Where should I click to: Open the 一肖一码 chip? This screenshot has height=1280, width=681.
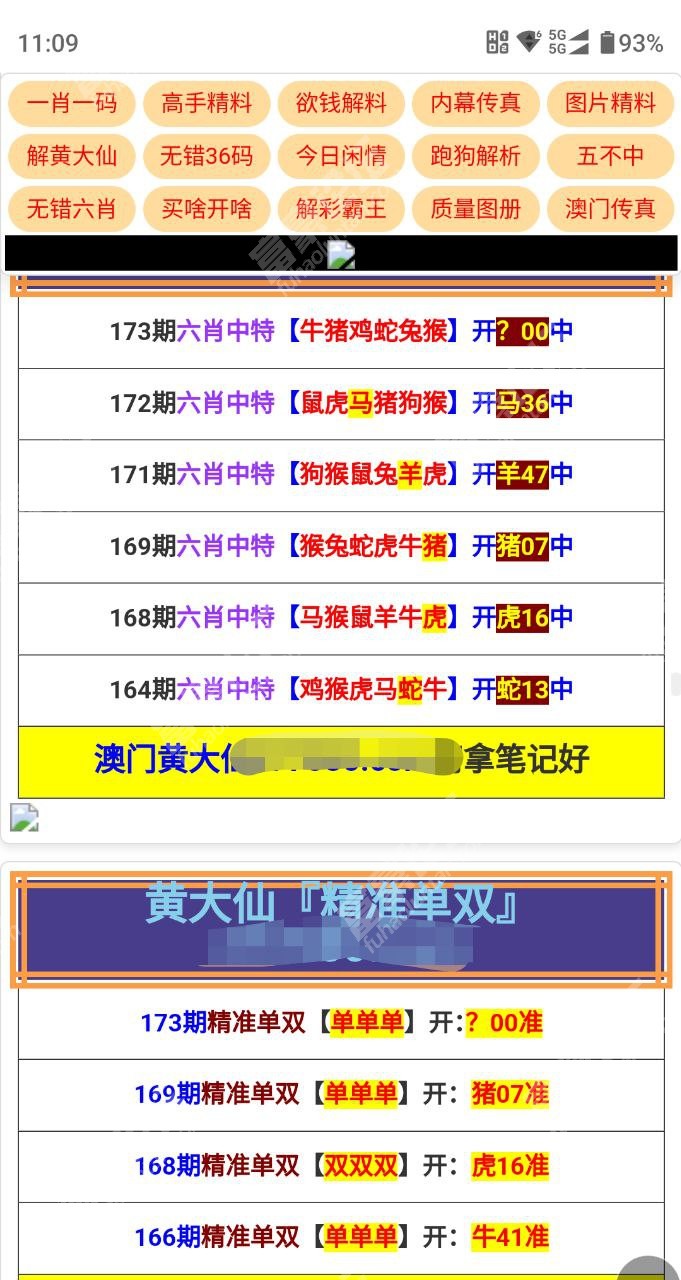click(x=71, y=103)
